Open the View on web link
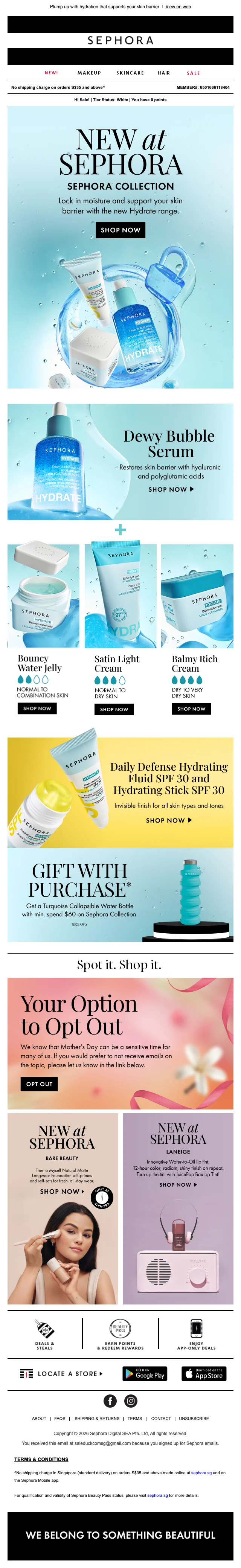 coord(178,7)
